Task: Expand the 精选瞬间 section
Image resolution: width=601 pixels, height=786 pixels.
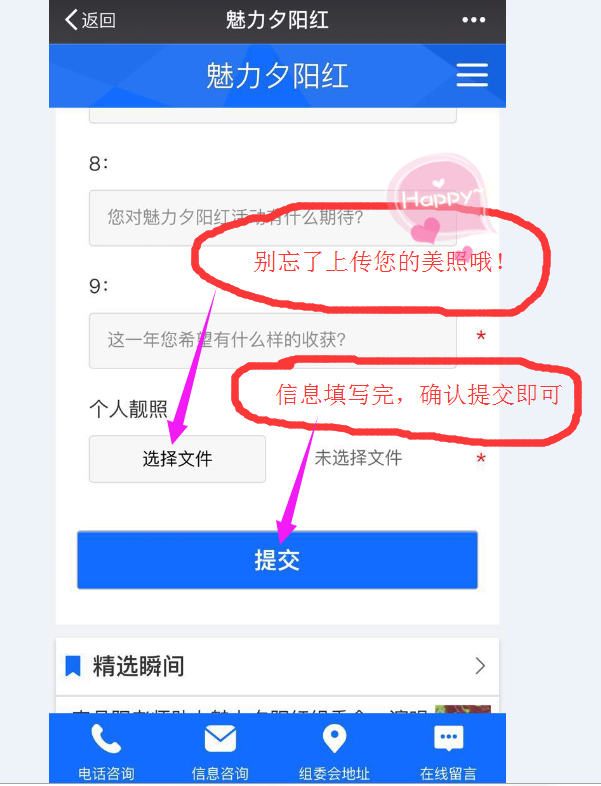Action: (x=480, y=666)
